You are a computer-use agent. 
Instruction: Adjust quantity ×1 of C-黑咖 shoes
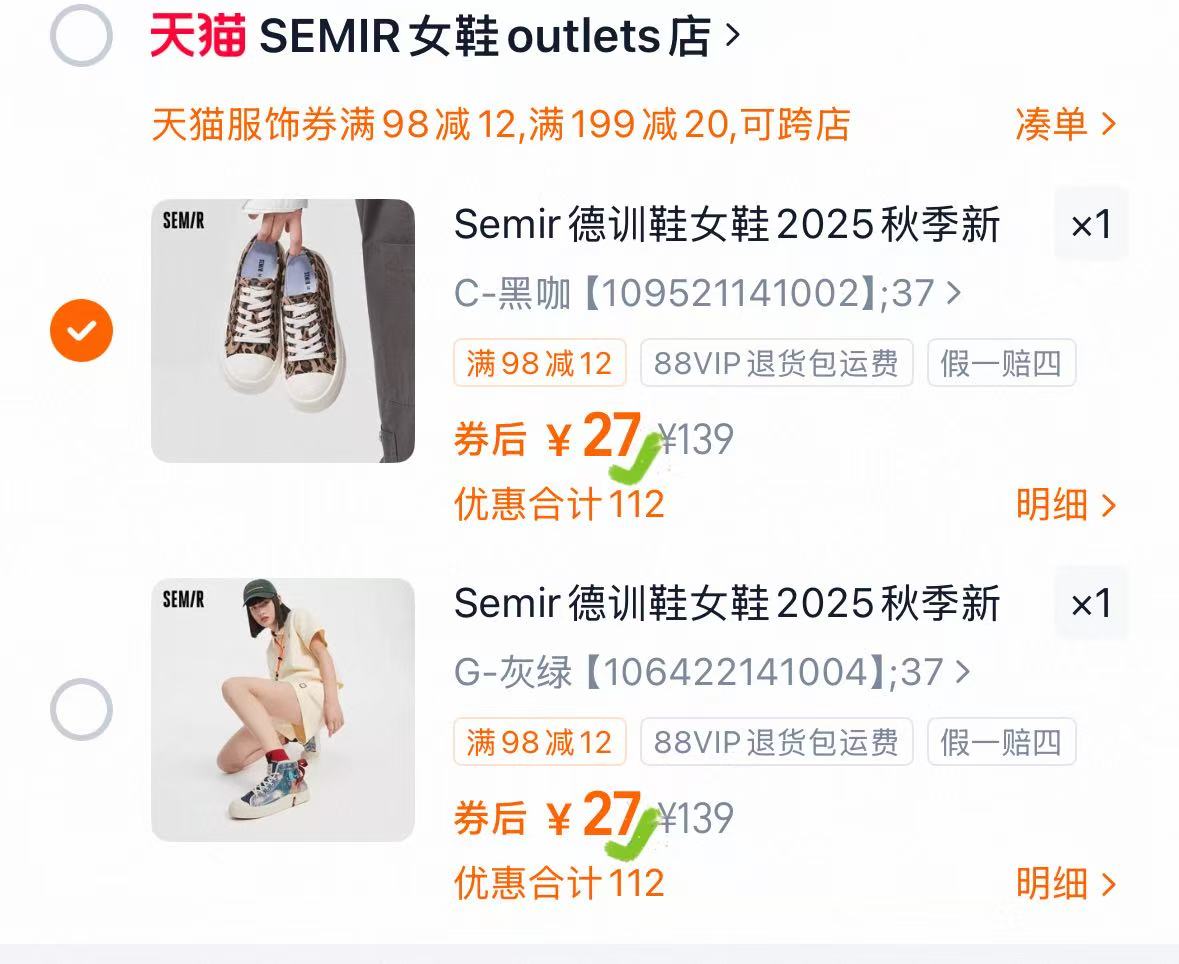click(1090, 225)
